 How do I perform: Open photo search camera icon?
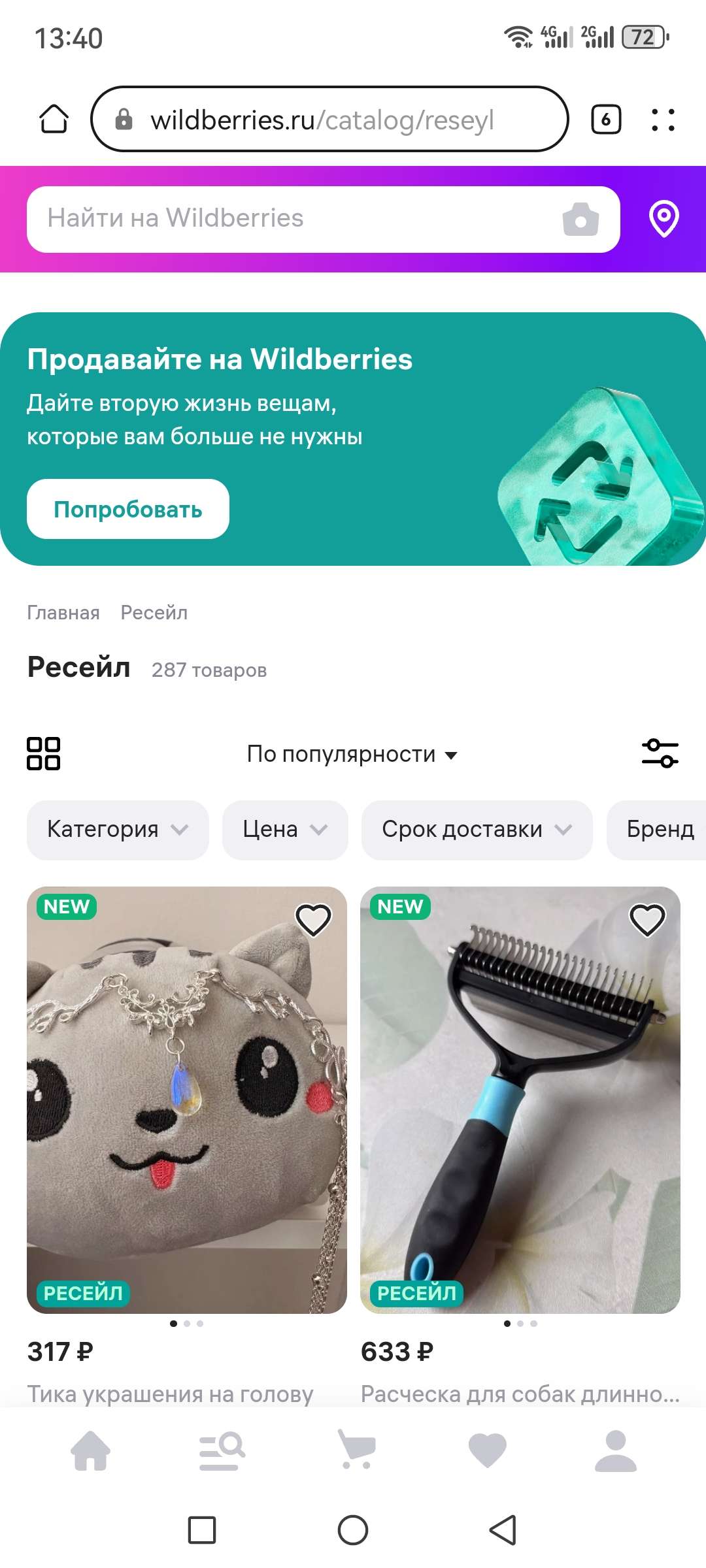[580, 219]
